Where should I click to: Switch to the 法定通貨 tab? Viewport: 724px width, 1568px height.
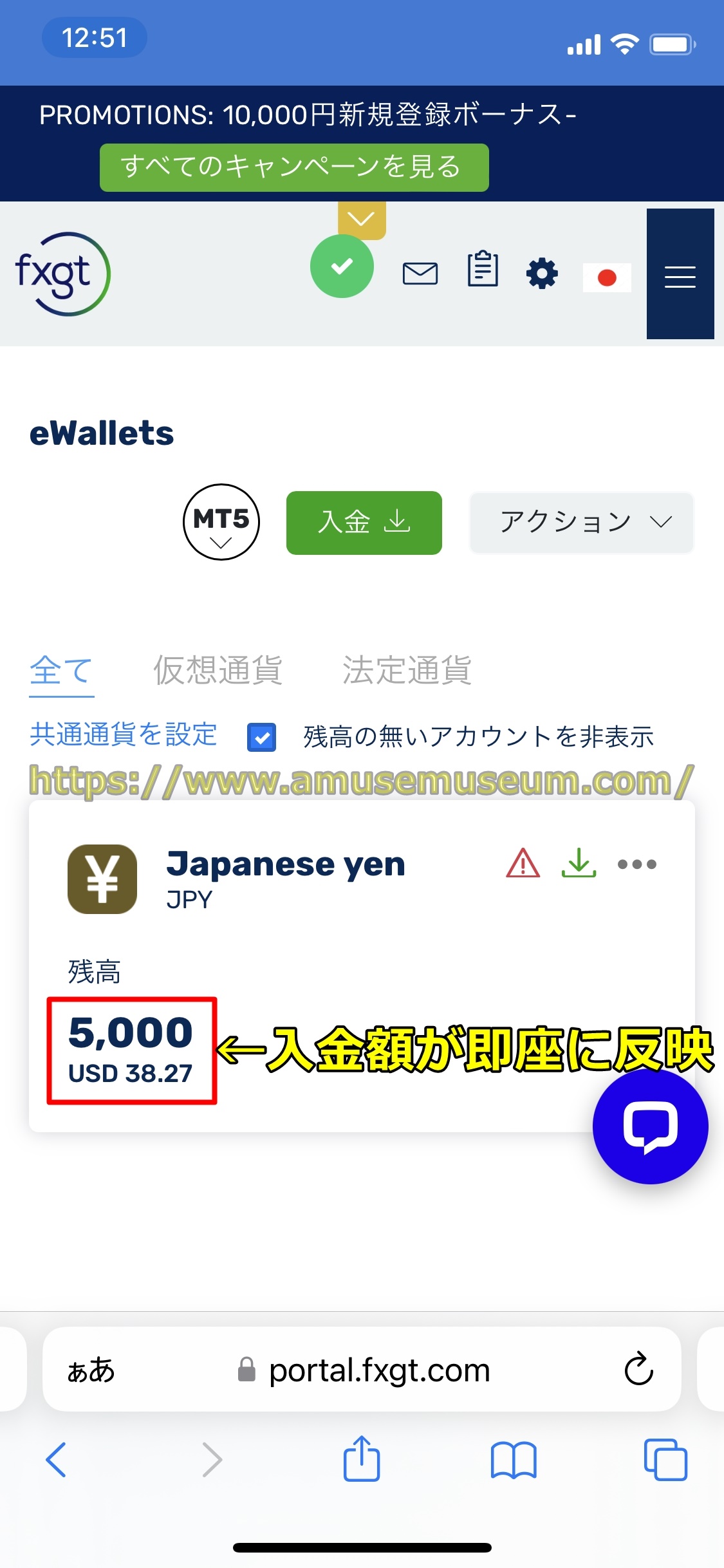tap(407, 670)
